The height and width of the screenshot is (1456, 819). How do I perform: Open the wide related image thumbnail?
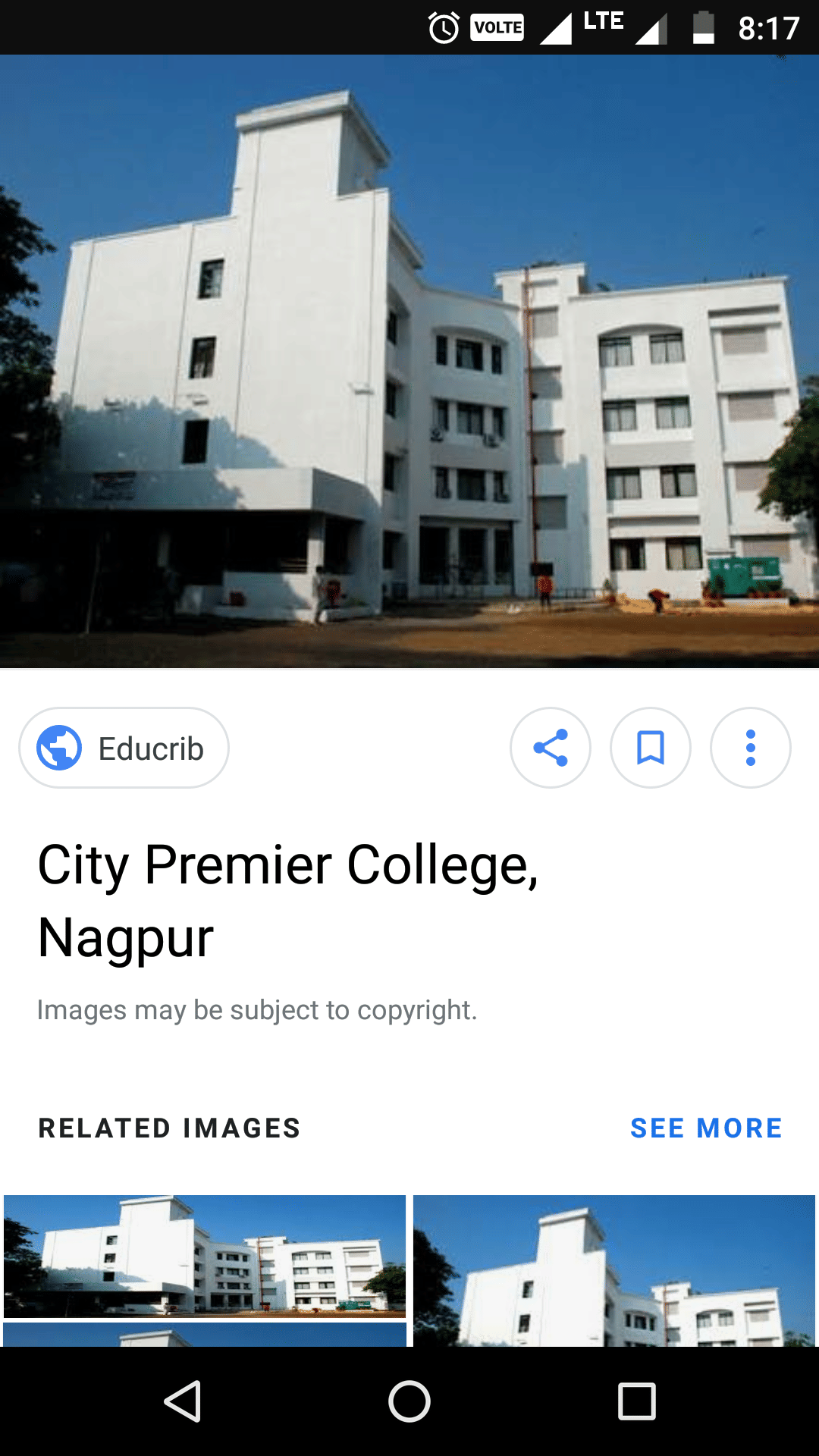tap(205, 1256)
